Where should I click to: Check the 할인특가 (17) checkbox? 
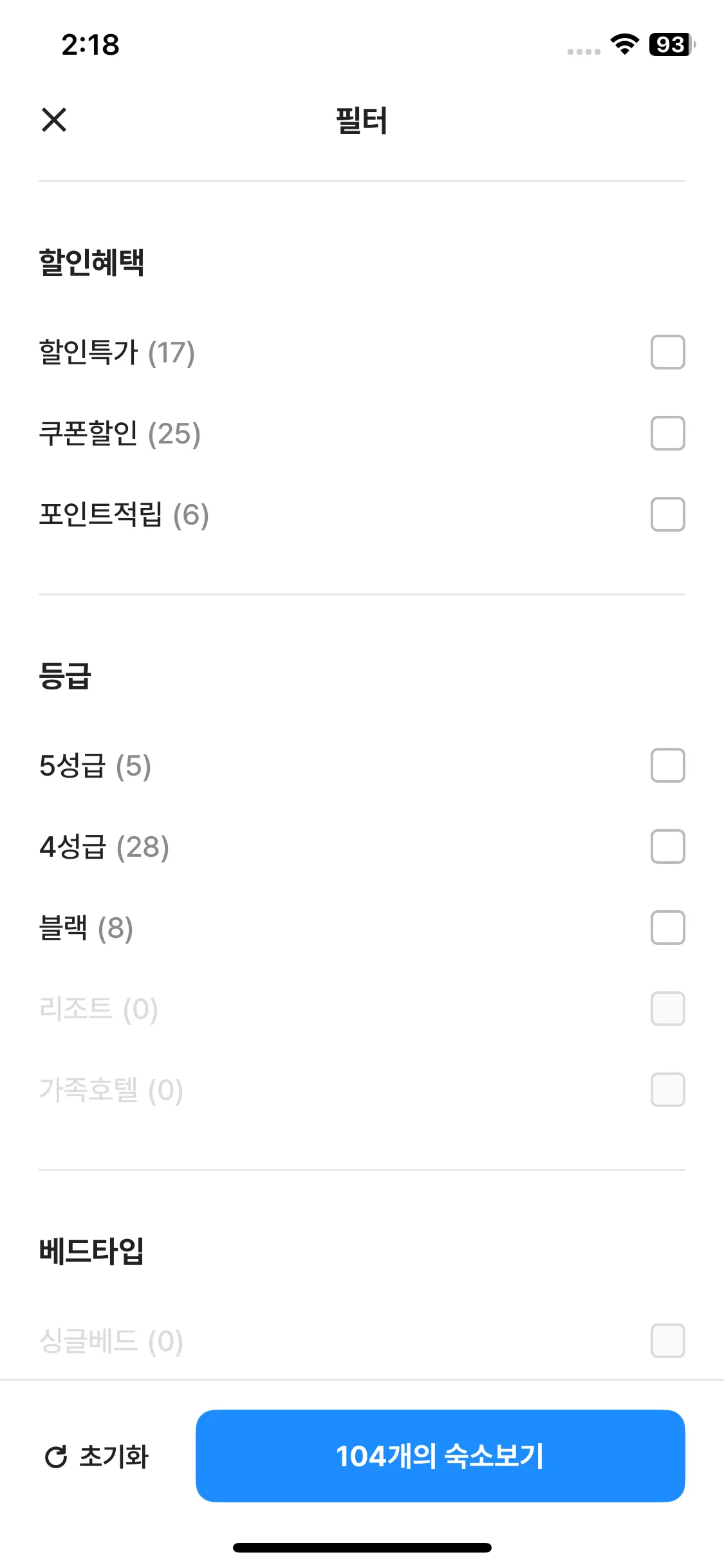(667, 352)
